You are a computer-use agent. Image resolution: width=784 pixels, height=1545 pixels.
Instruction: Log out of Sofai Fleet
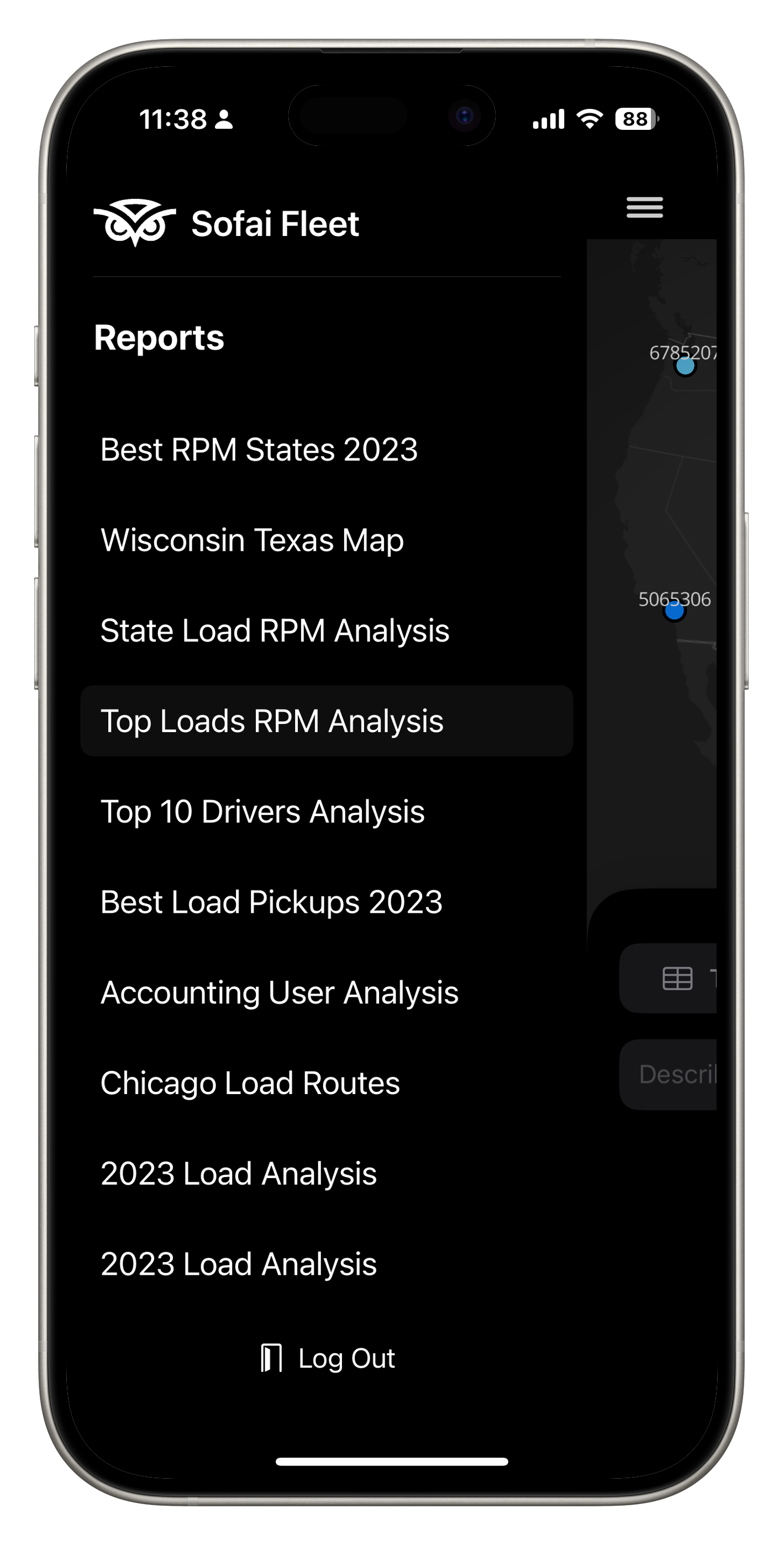pos(329,1358)
